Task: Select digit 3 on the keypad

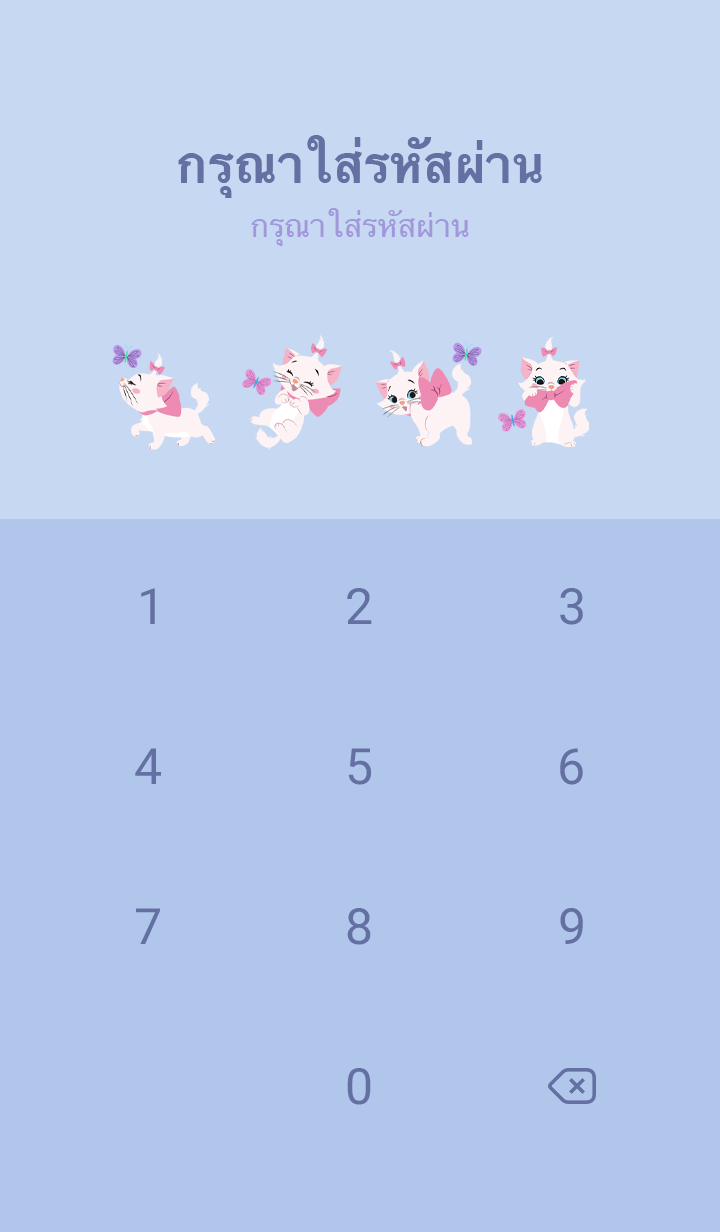Action: pos(571,607)
